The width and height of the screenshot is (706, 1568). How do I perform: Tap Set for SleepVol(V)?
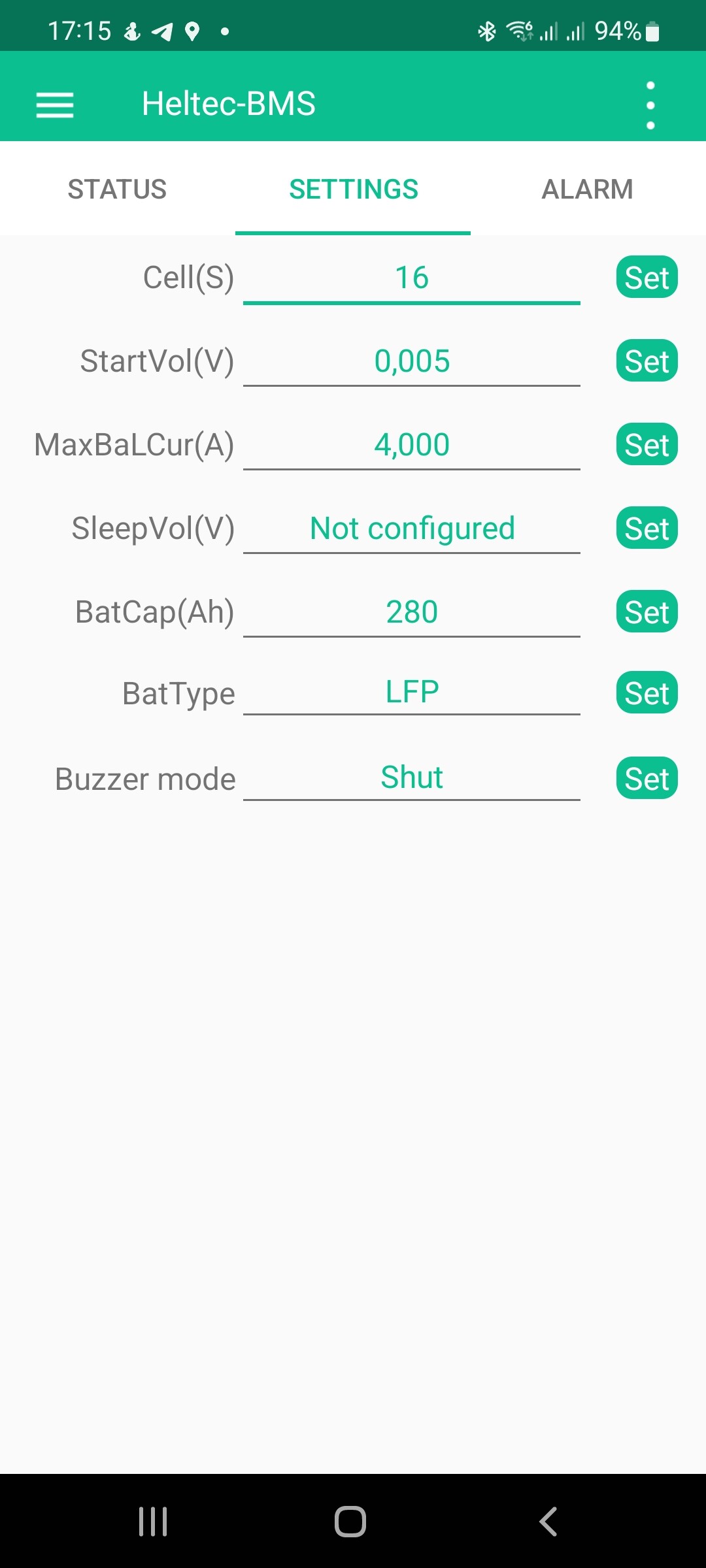tap(647, 528)
